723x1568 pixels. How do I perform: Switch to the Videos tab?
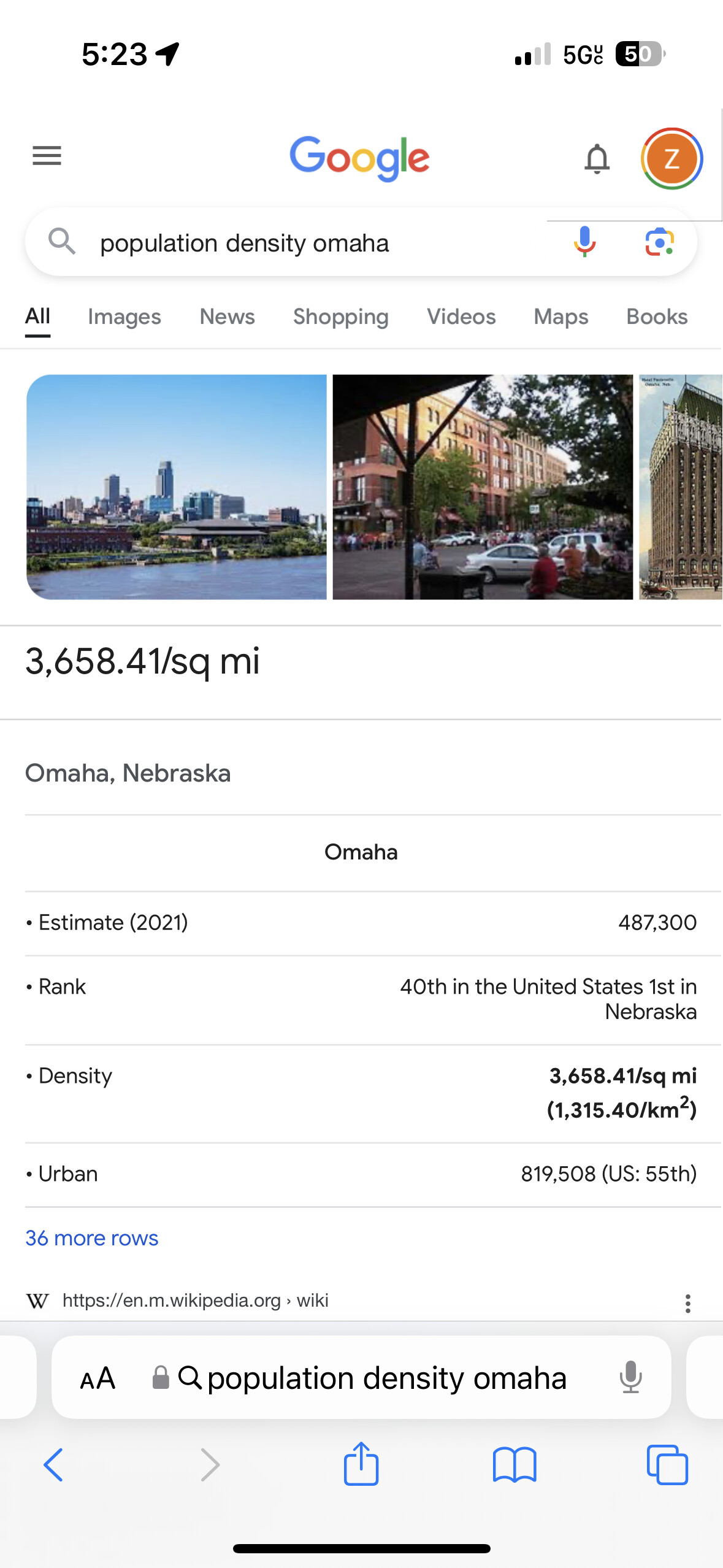point(461,317)
